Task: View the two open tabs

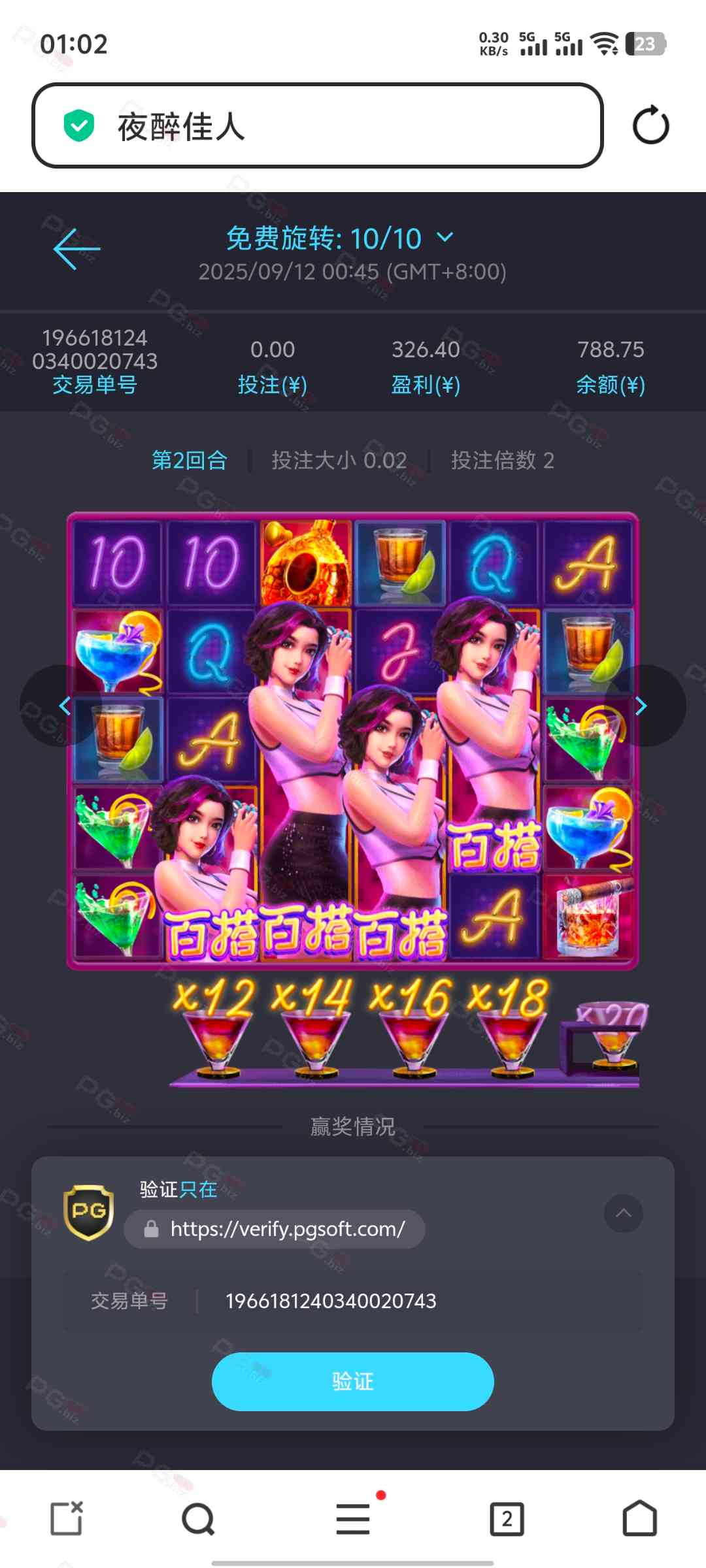Action: 507,1519
